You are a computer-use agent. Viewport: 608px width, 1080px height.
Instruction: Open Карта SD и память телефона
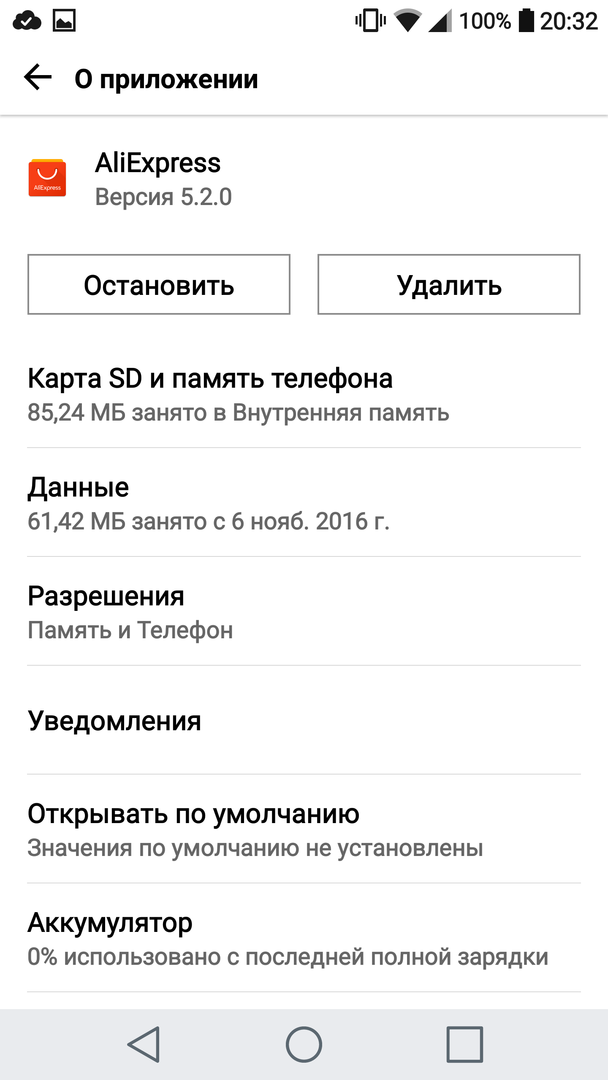point(304,394)
